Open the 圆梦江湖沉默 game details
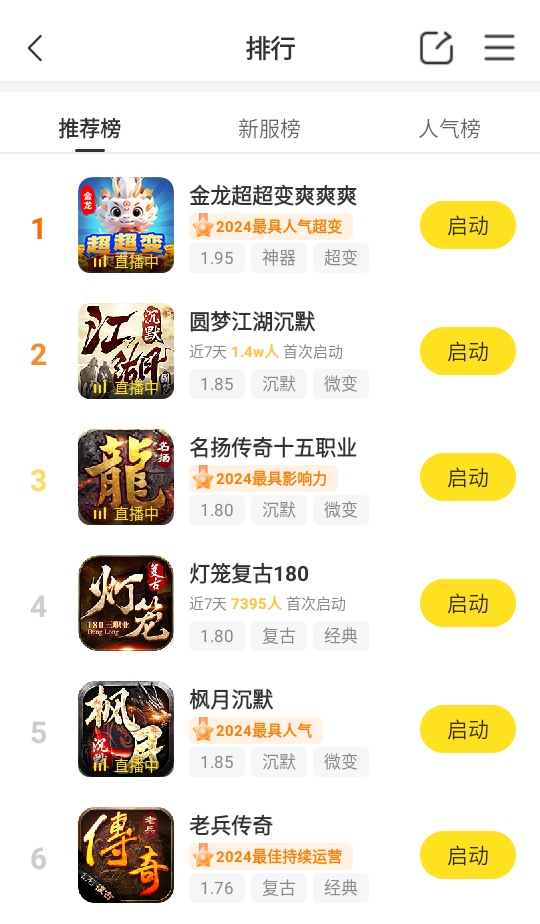 coord(252,322)
